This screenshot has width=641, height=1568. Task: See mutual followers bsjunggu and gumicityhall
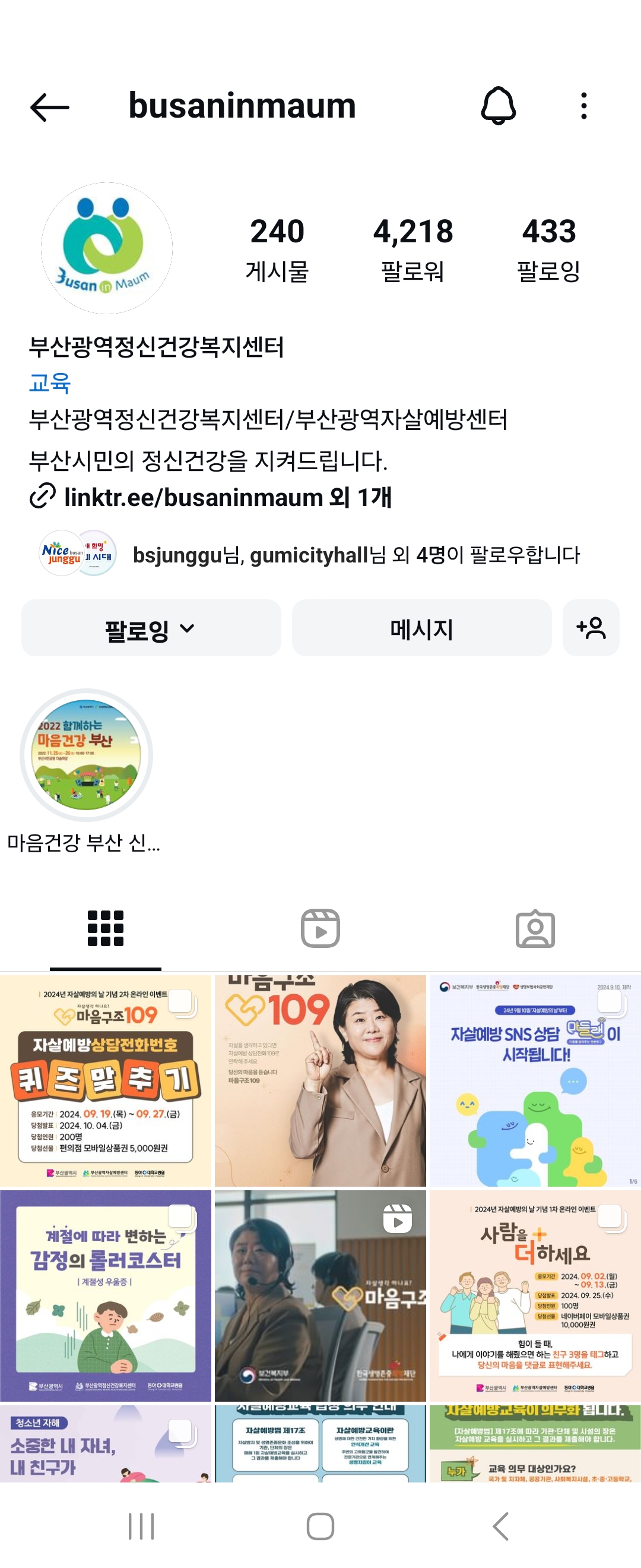coord(356,555)
